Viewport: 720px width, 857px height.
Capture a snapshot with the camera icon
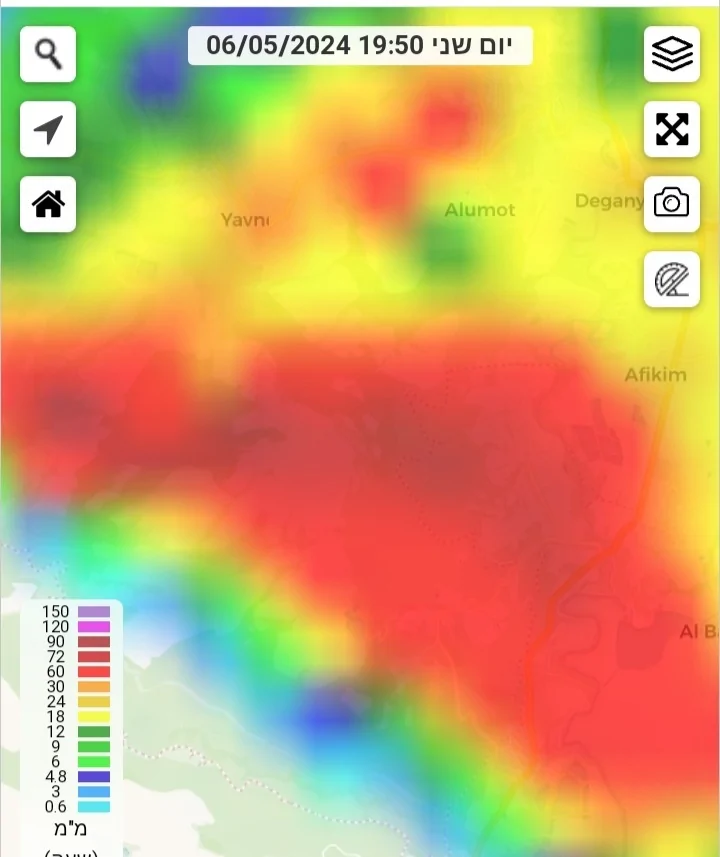coord(671,204)
